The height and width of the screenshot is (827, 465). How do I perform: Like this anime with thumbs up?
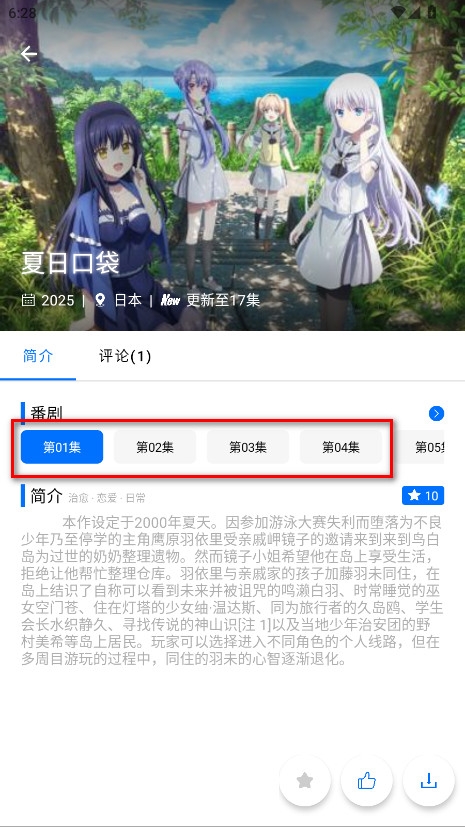pos(367,781)
